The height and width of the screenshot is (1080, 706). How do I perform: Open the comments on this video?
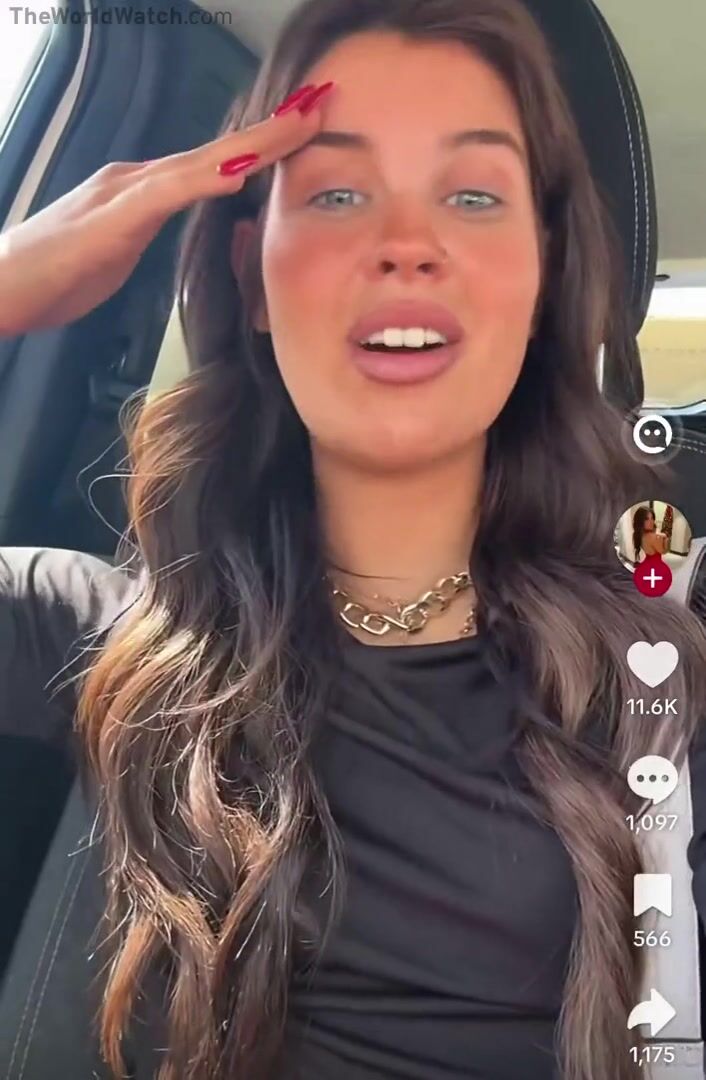[652, 779]
